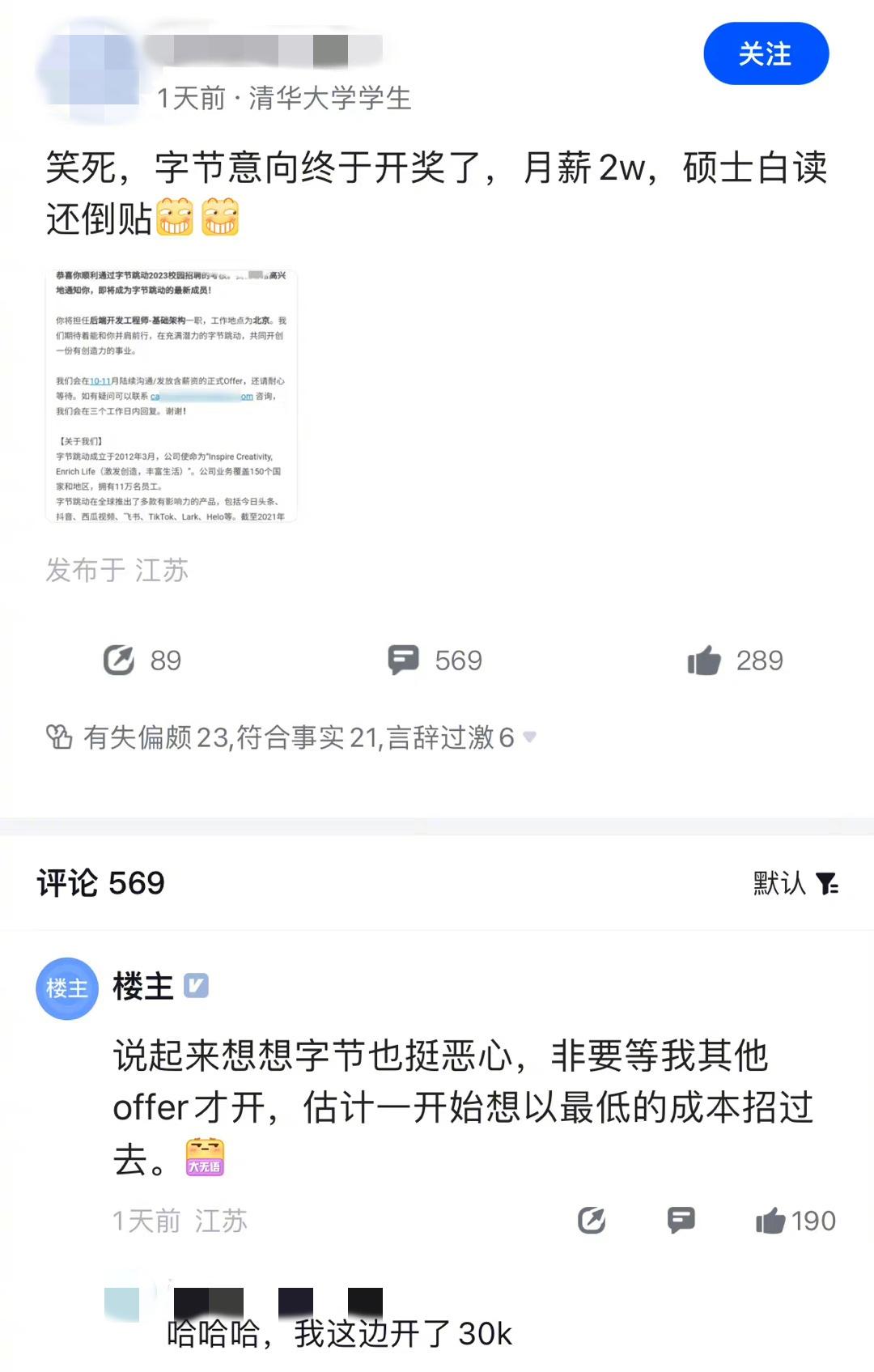This screenshot has height=1372, width=874.
Task: Like the main post with the thumbs-up
Action: [x=706, y=660]
